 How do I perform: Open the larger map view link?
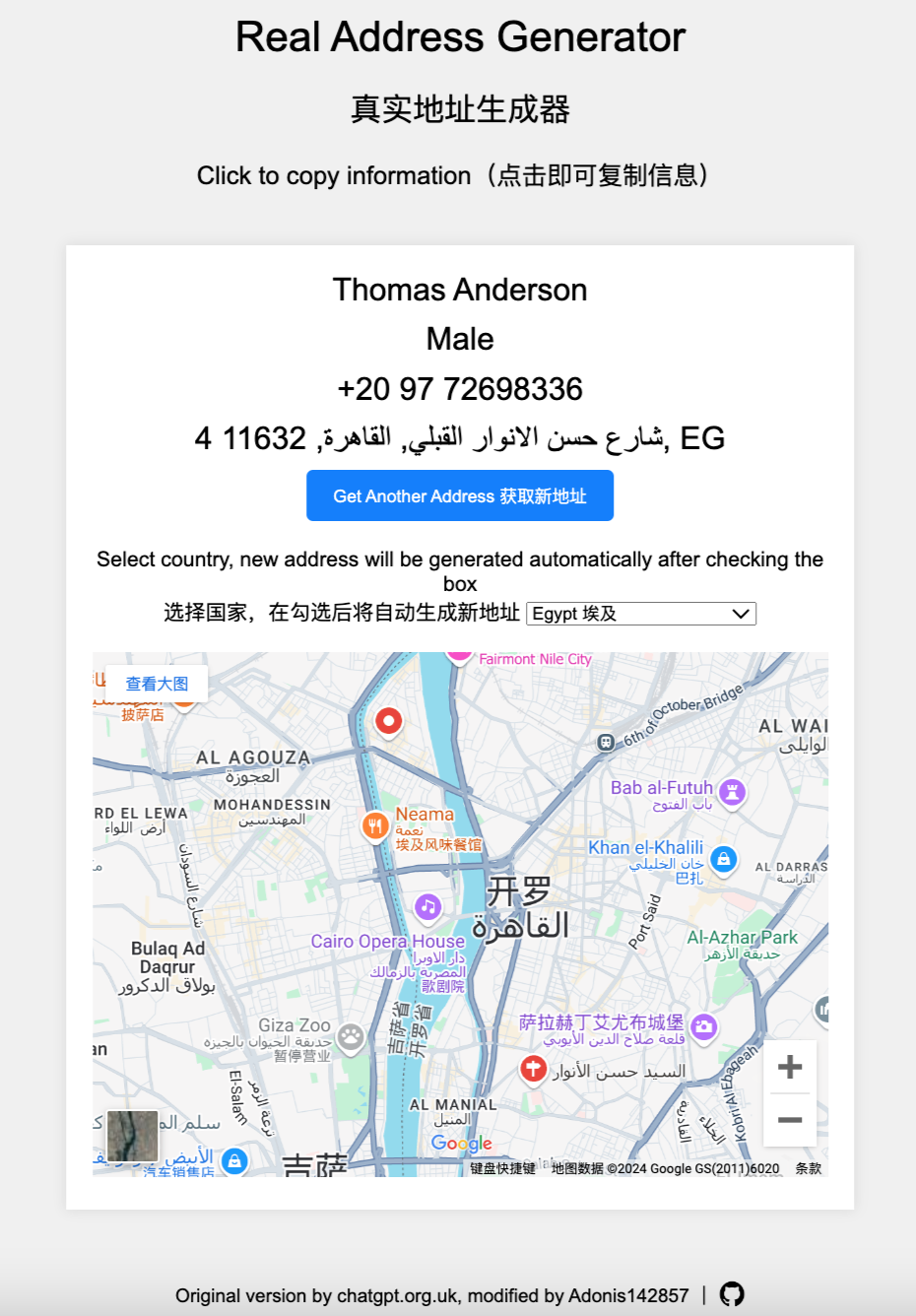[157, 684]
